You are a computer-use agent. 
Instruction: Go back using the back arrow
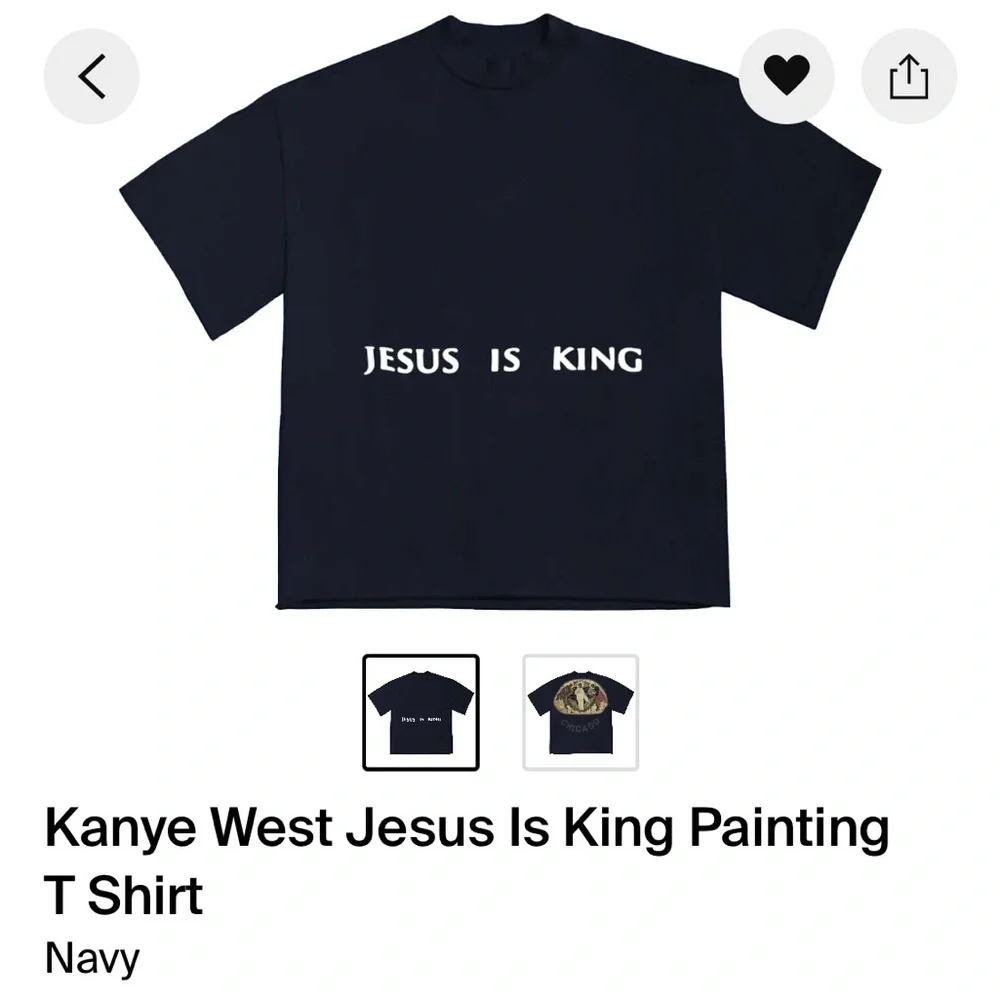[x=91, y=78]
